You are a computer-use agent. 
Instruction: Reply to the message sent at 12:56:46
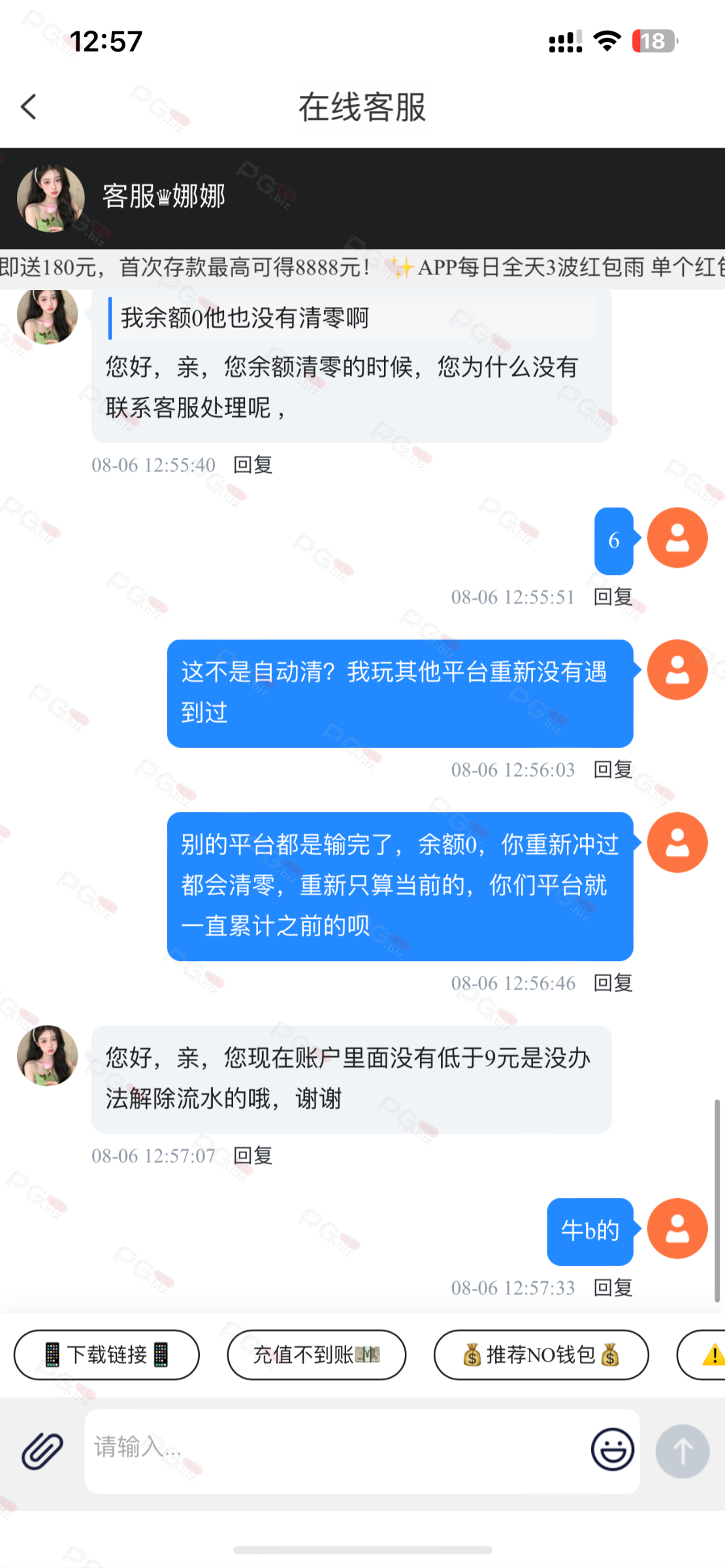coord(613,983)
